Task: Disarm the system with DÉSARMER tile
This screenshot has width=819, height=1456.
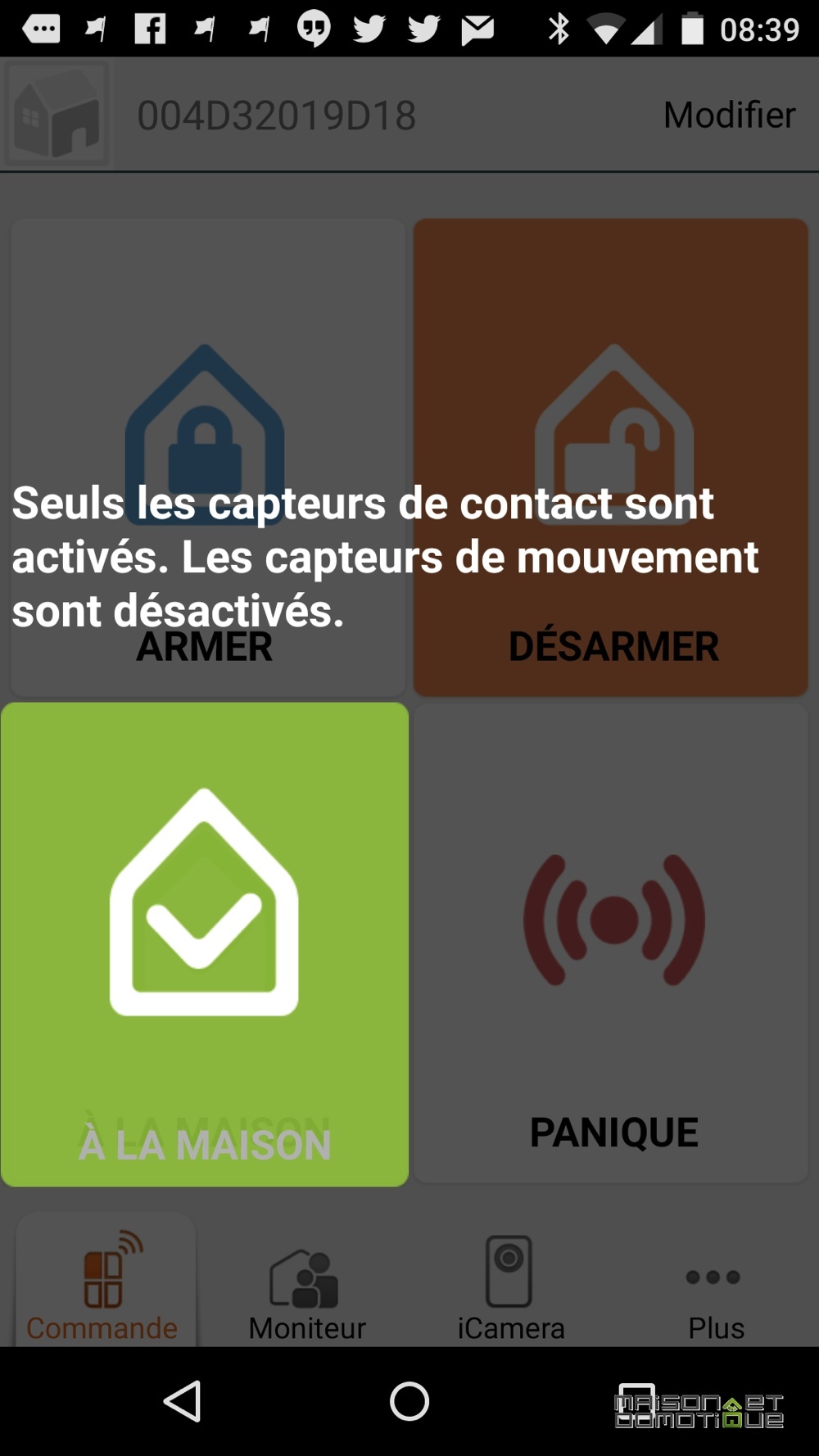Action: tap(611, 458)
